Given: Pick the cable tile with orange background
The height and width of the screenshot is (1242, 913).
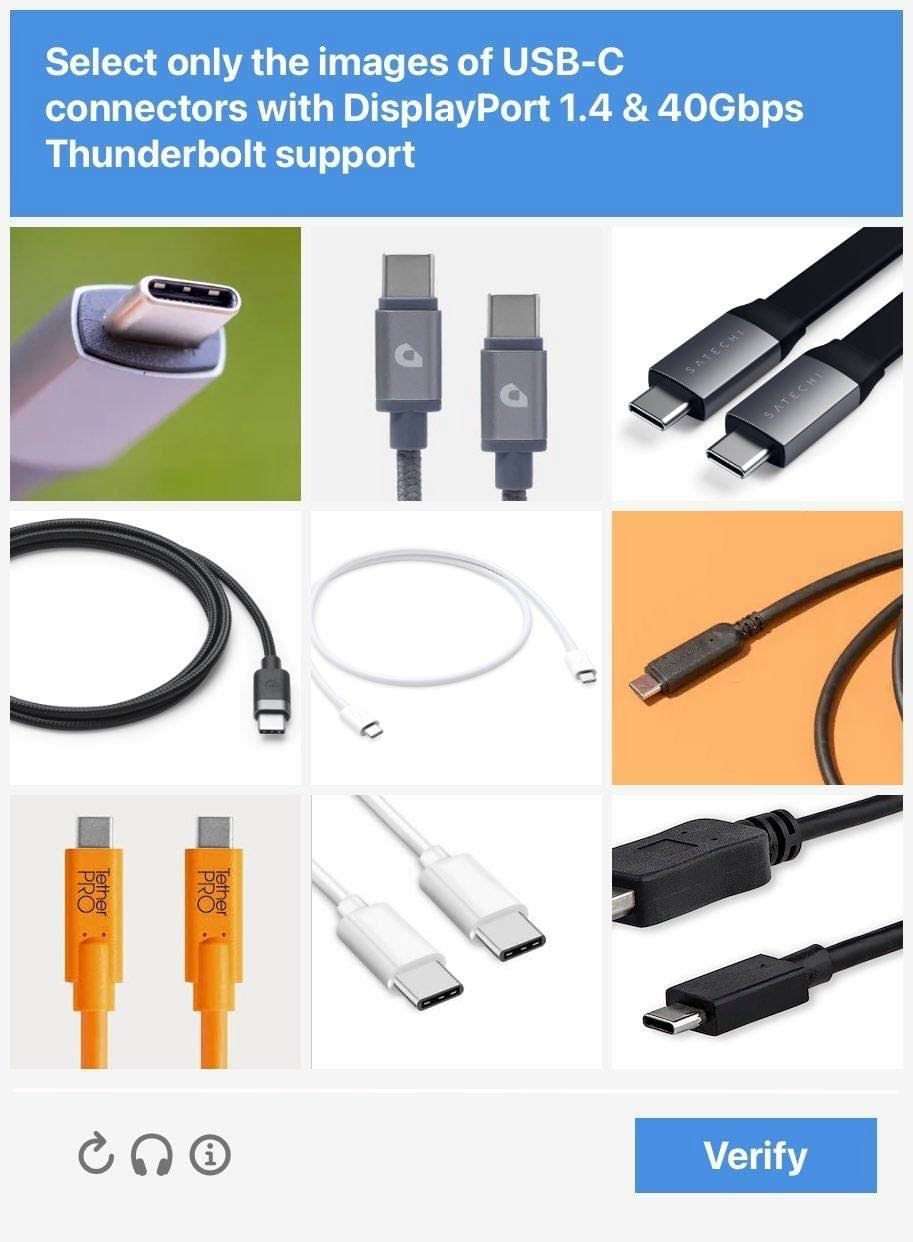Looking at the screenshot, I should click(757, 647).
